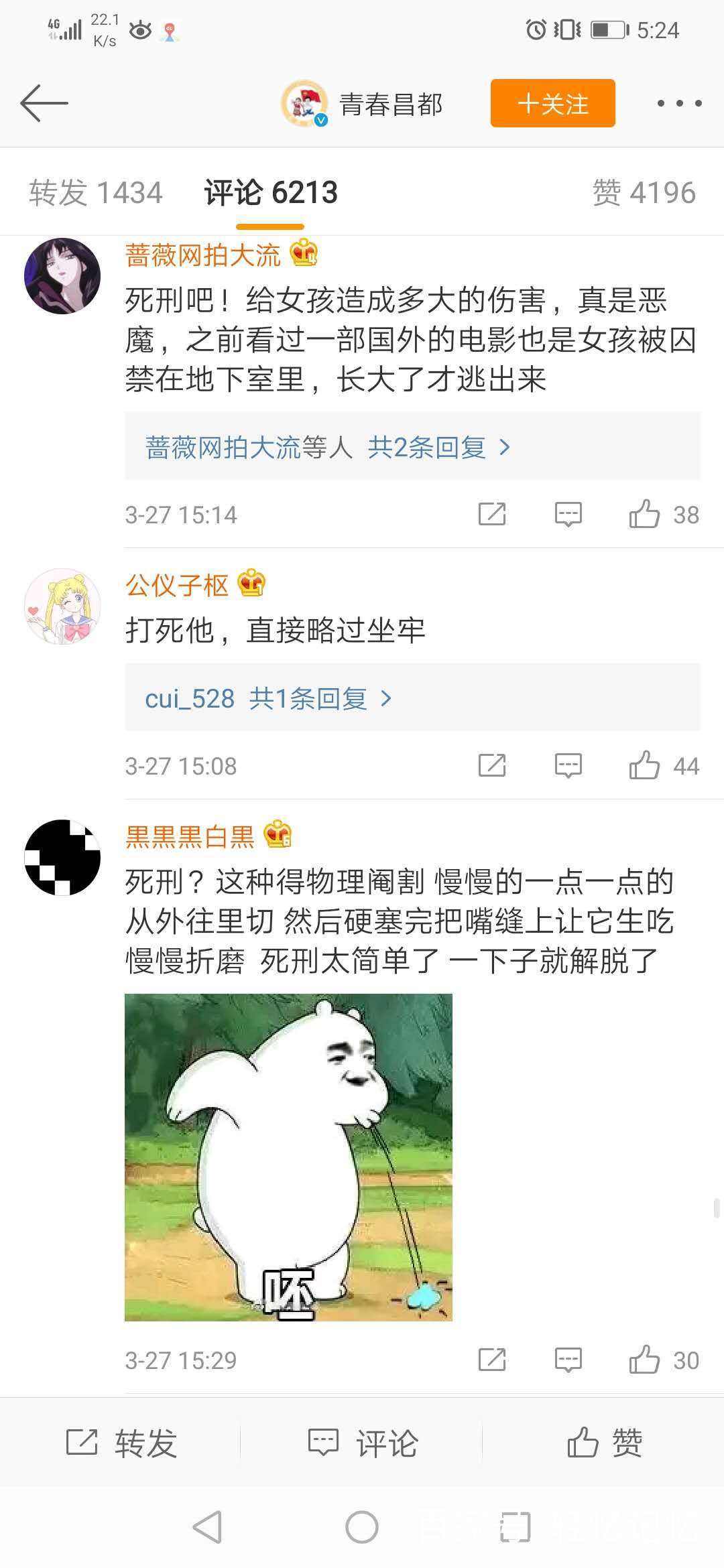Expand cui_528 共1条回复 thread
Image resolution: width=724 pixels, height=1568 pixels.
click(308, 698)
